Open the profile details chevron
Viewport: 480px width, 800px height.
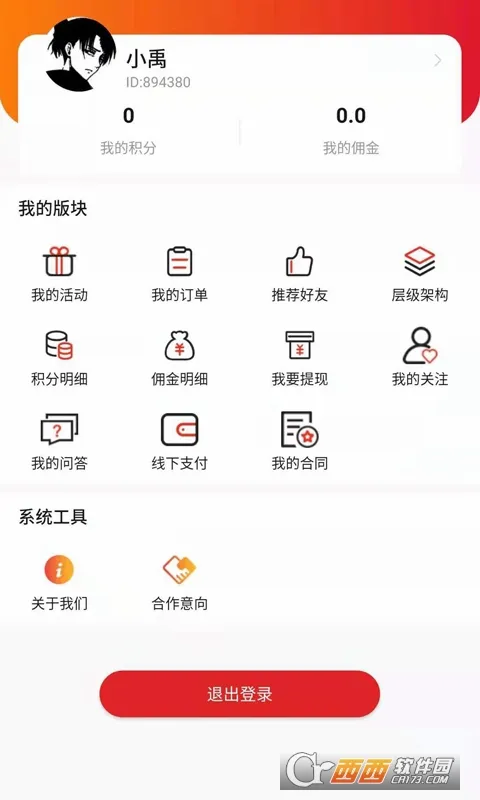click(x=437, y=61)
